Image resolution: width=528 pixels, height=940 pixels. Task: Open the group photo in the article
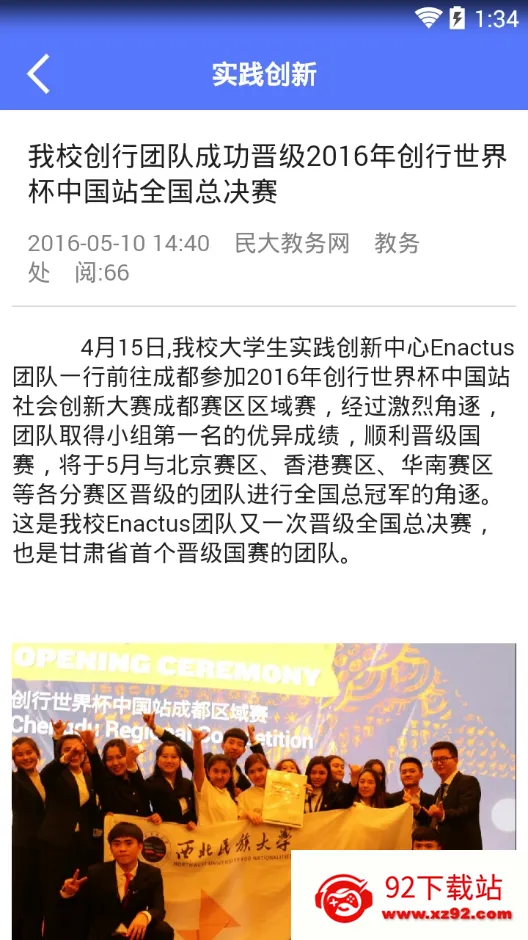tap(264, 791)
